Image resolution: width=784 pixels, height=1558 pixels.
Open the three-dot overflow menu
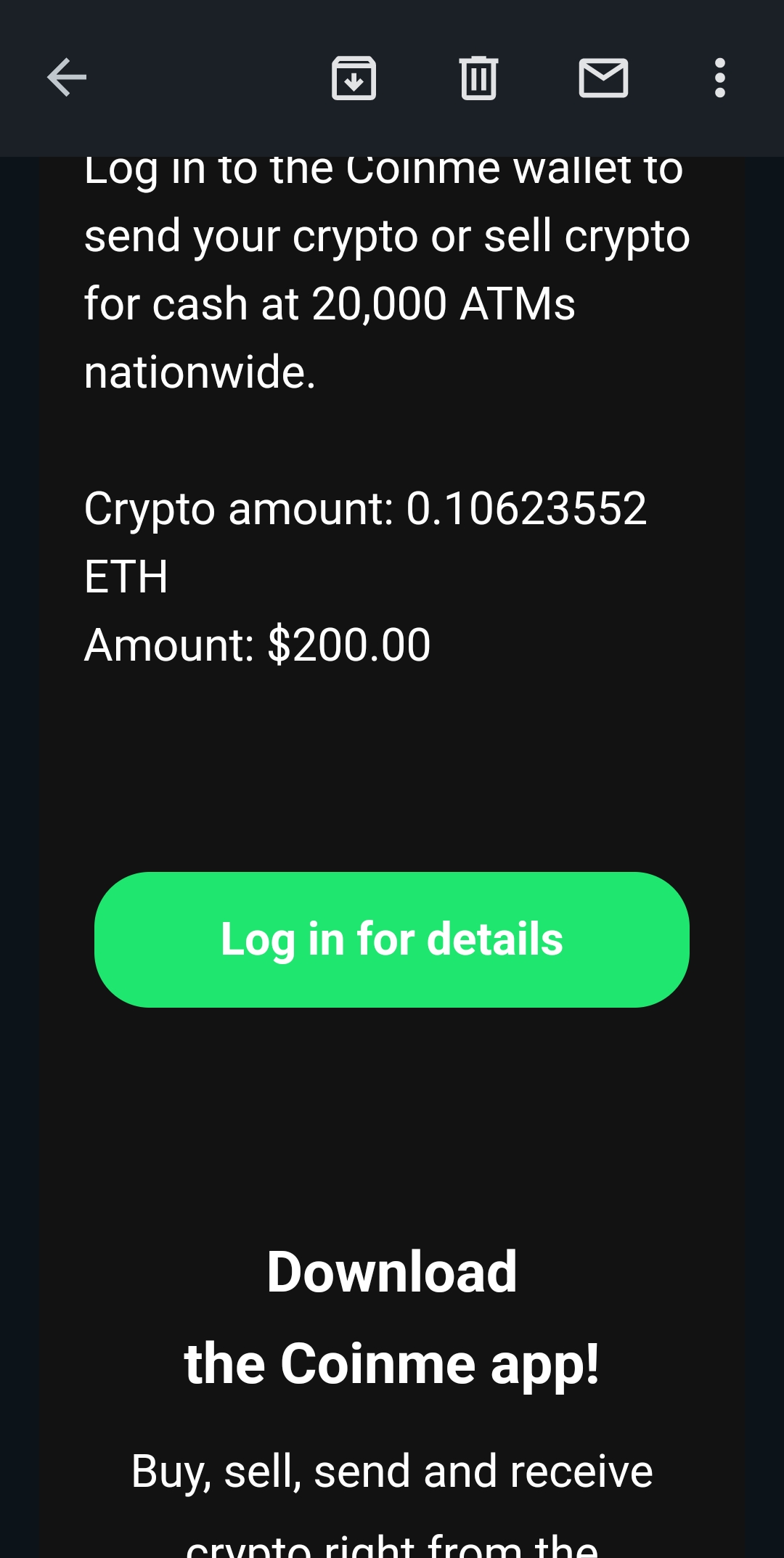pos(719,78)
